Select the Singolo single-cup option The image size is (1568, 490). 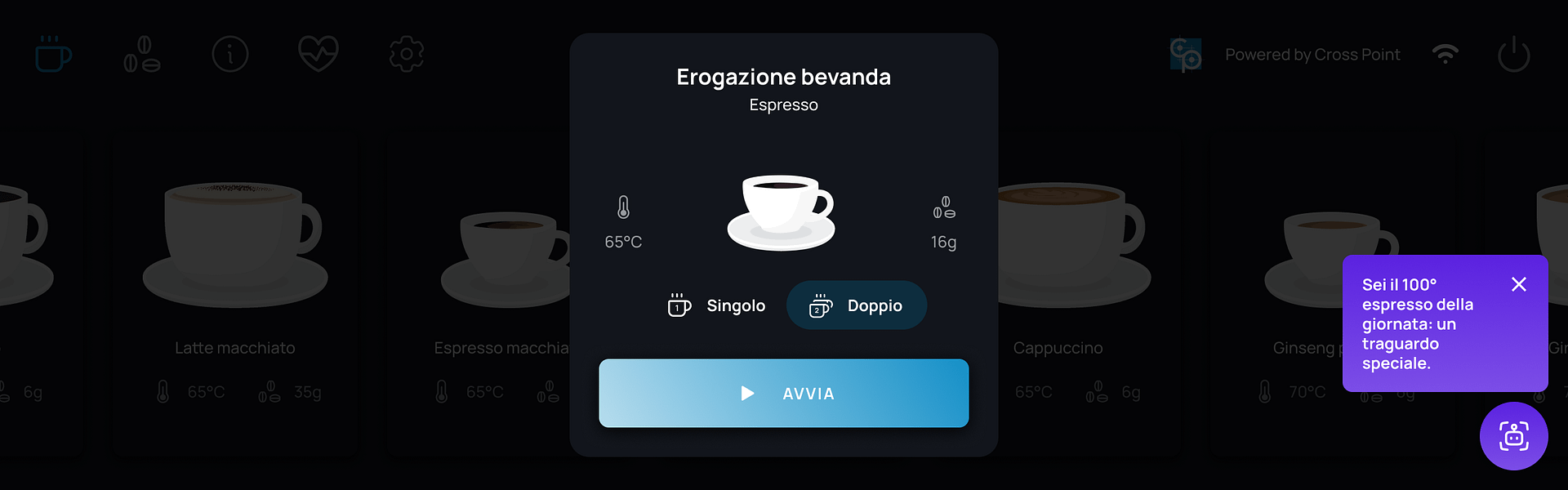tap(716, 305)
